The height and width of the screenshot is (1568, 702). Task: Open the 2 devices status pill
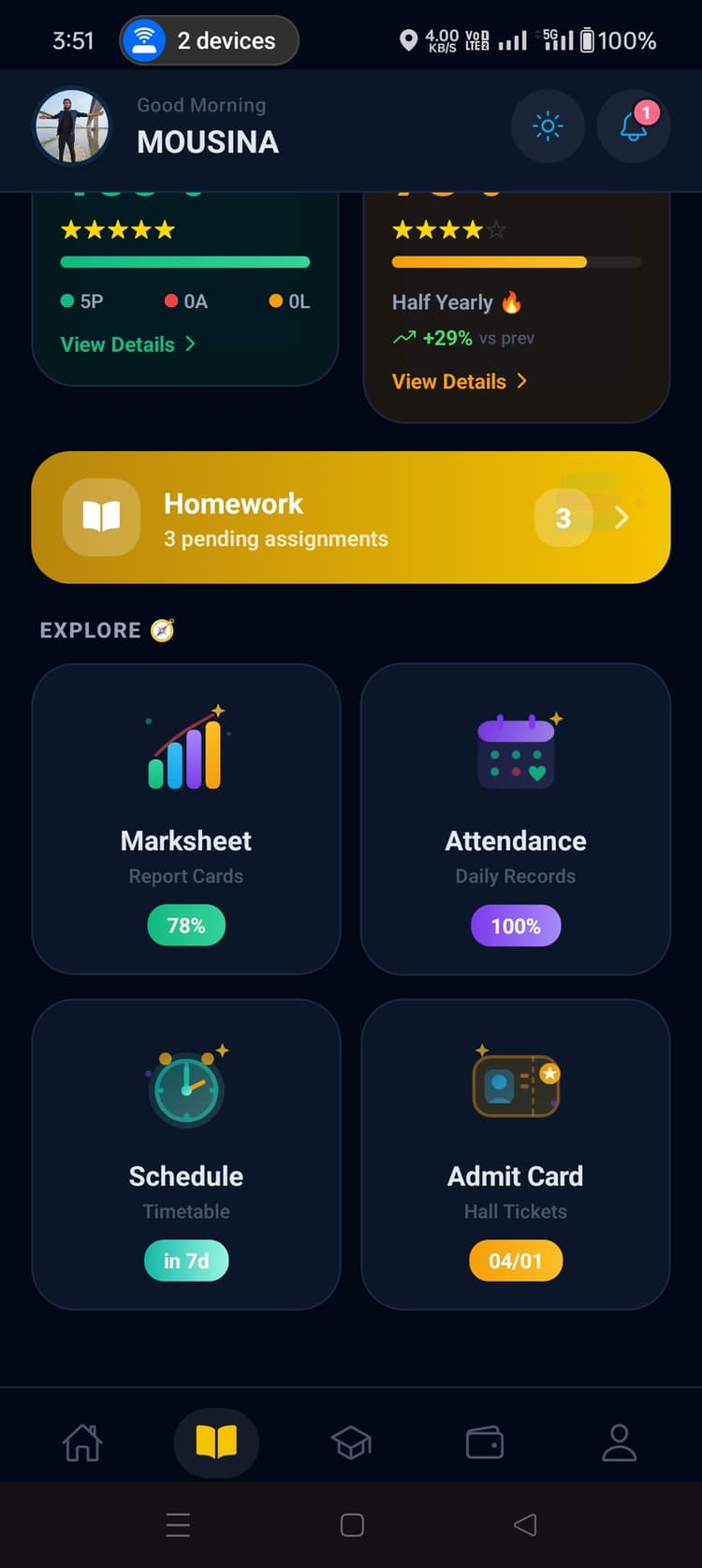(x=208, y=40)
